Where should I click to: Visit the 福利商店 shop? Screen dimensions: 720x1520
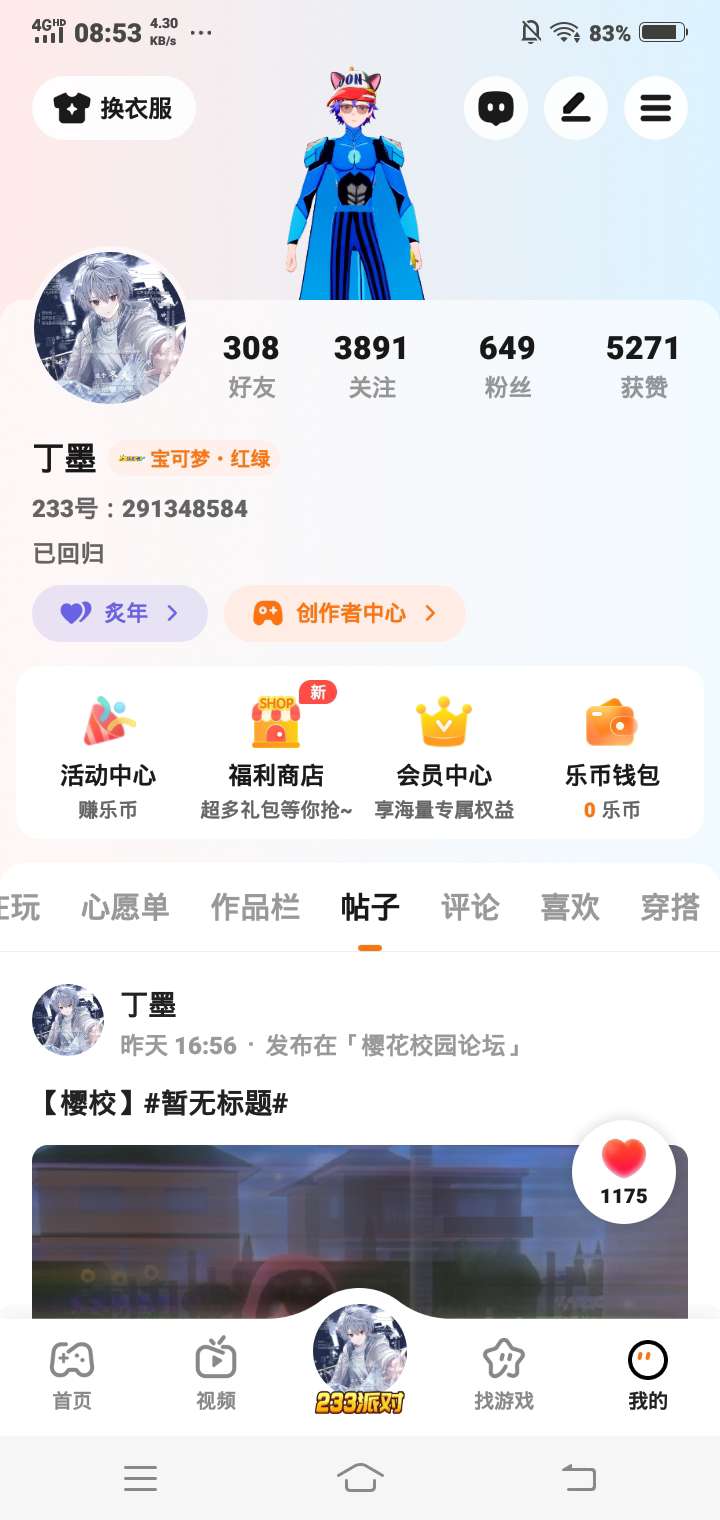point(276,755)
